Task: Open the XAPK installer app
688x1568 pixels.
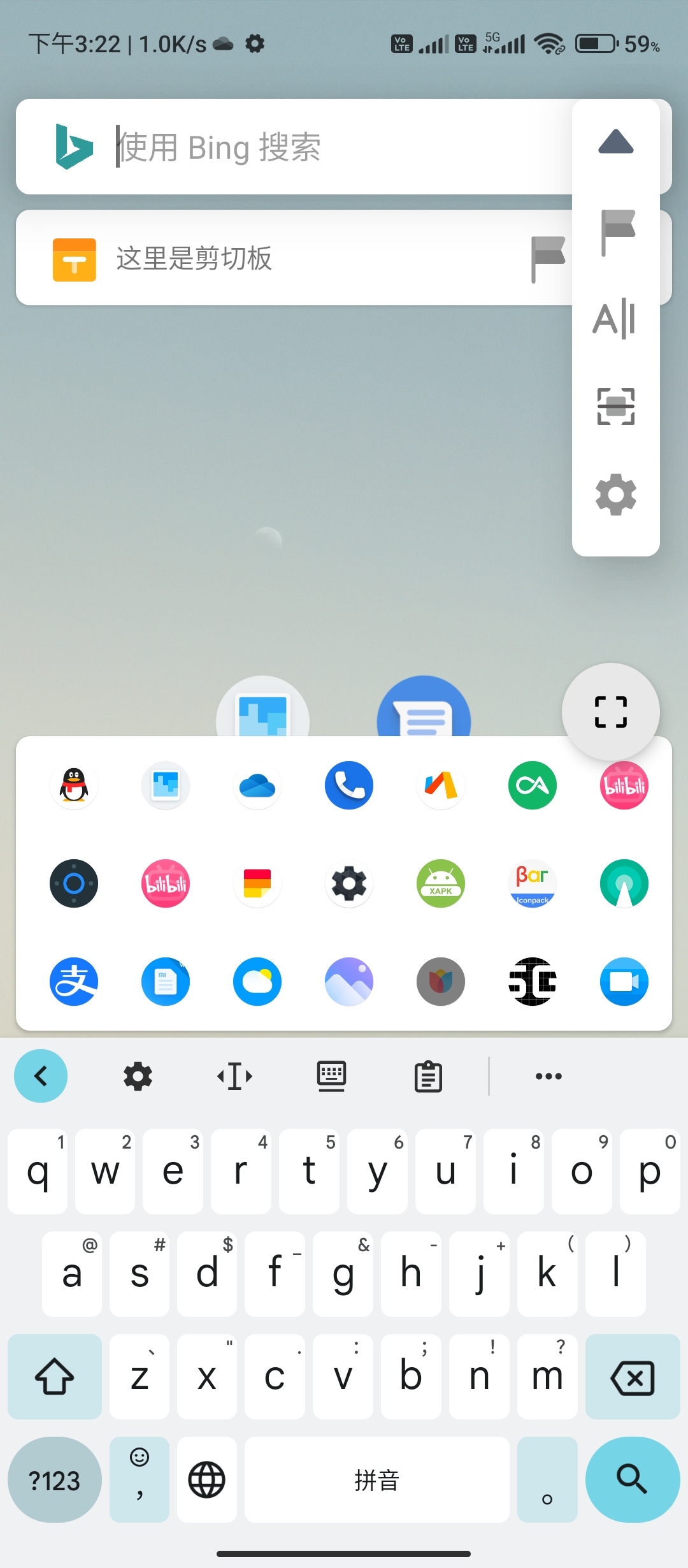Action: tap(441, 883)
